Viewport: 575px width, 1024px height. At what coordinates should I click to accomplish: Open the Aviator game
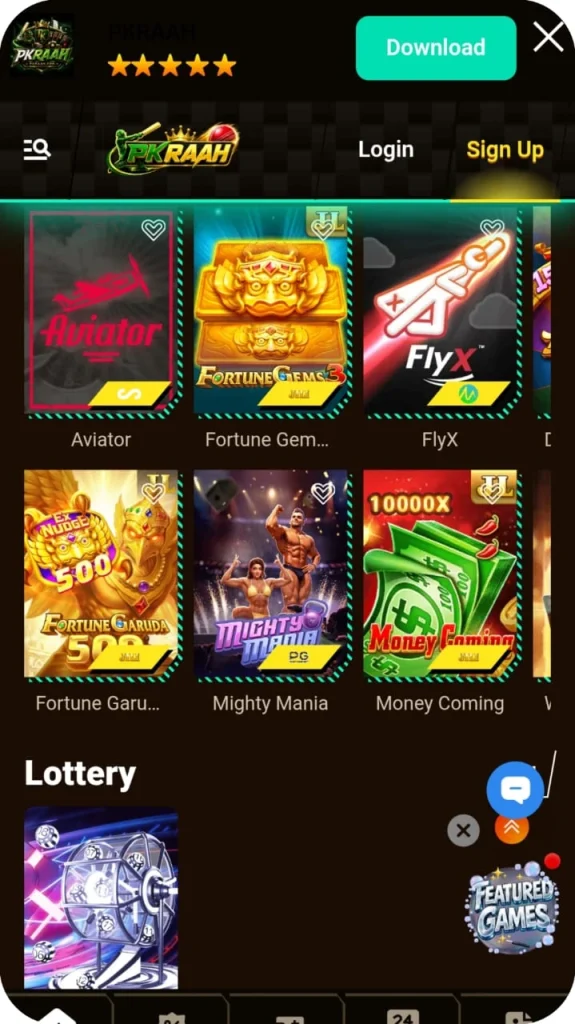101,312
